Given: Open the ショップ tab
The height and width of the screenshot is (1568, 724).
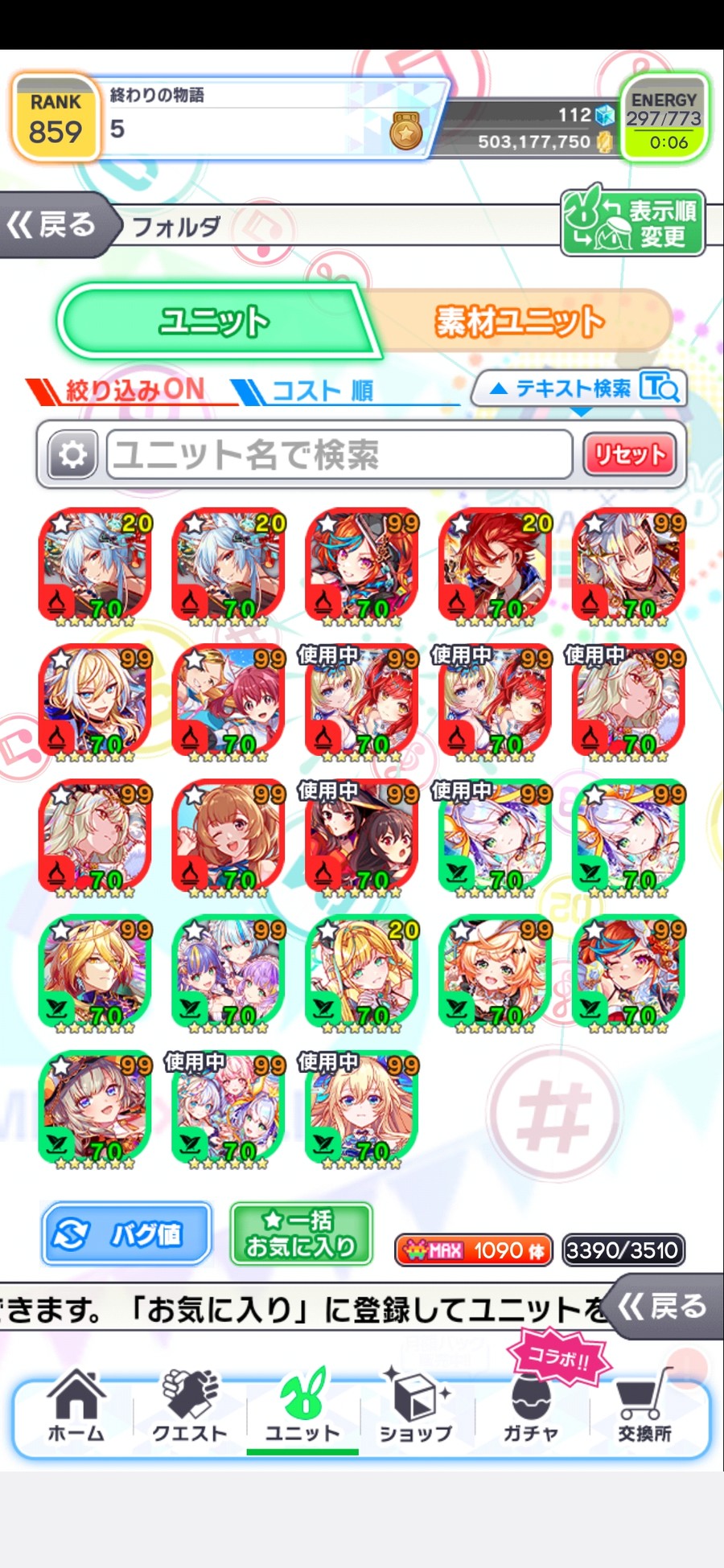Looking at the screenshot, I should [x=416, y=1407].
